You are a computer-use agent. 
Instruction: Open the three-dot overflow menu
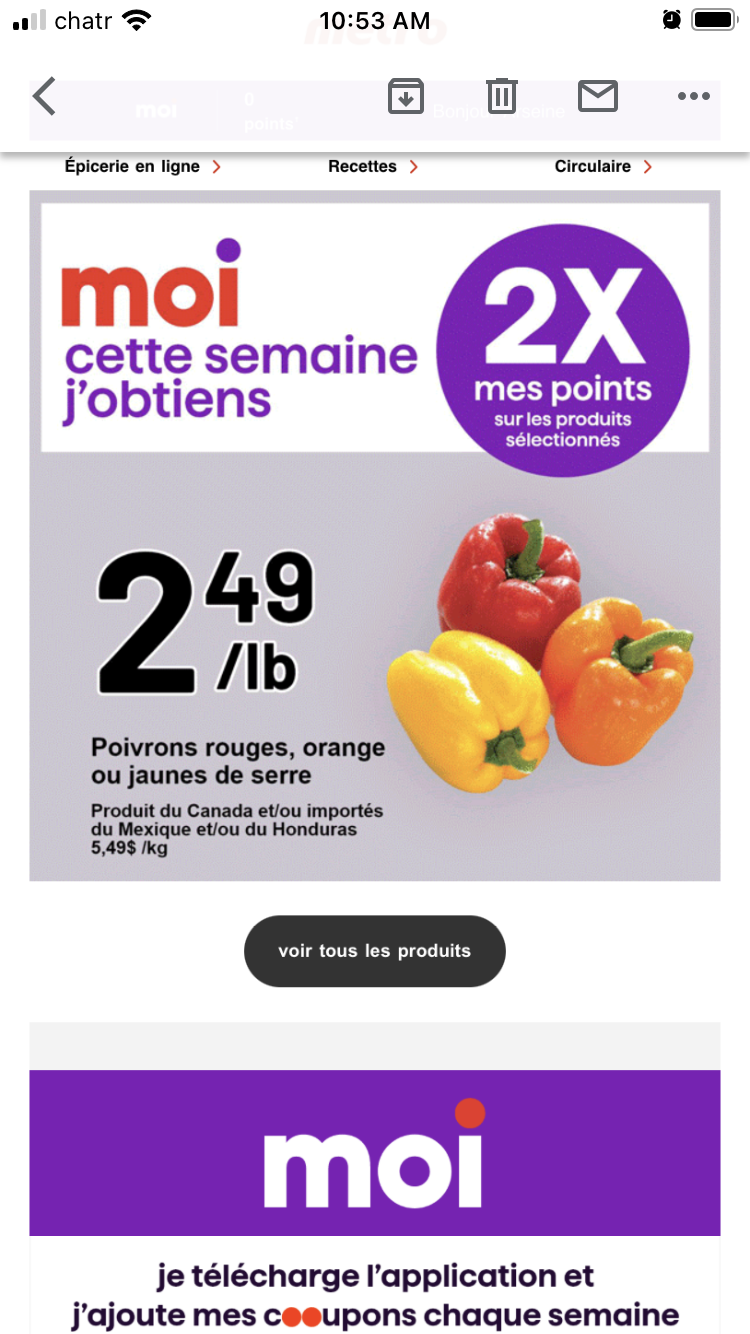pos(693,96)
